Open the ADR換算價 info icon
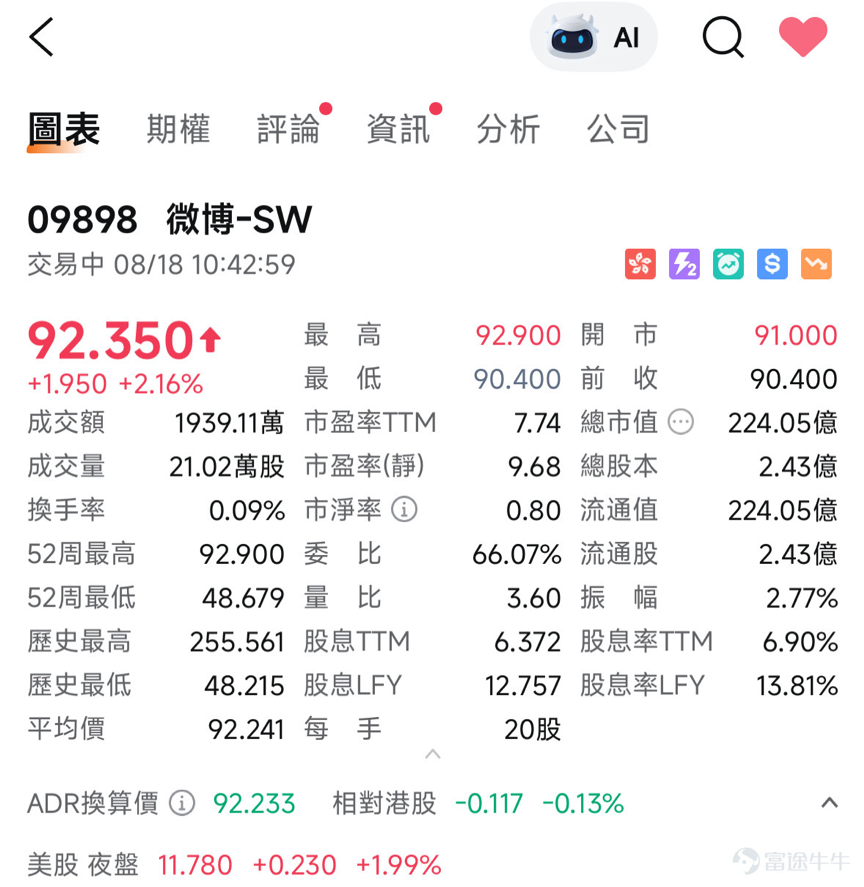This screenshot has width=864, height=887. point(180,802)
